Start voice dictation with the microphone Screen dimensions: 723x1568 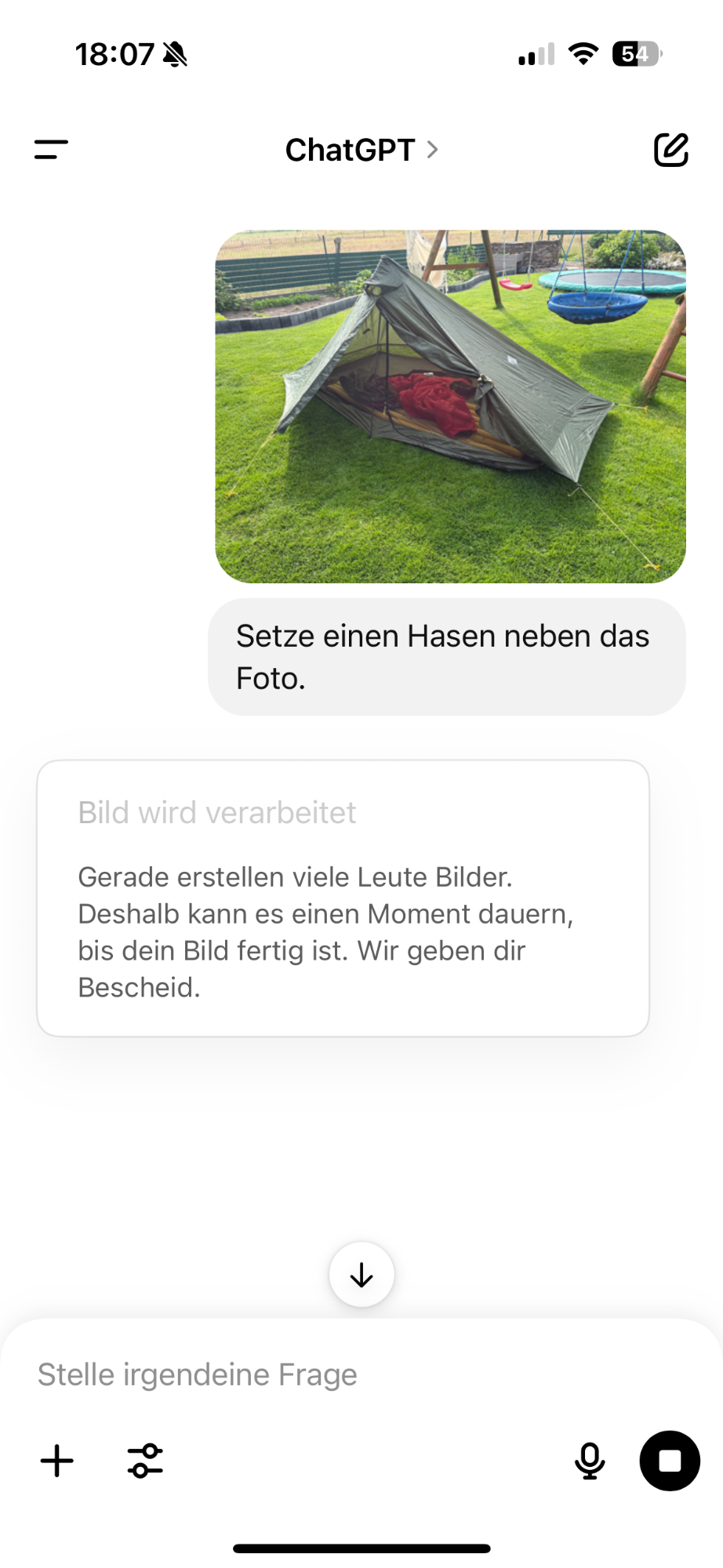pyautogui.click(x=590, y=1461)
